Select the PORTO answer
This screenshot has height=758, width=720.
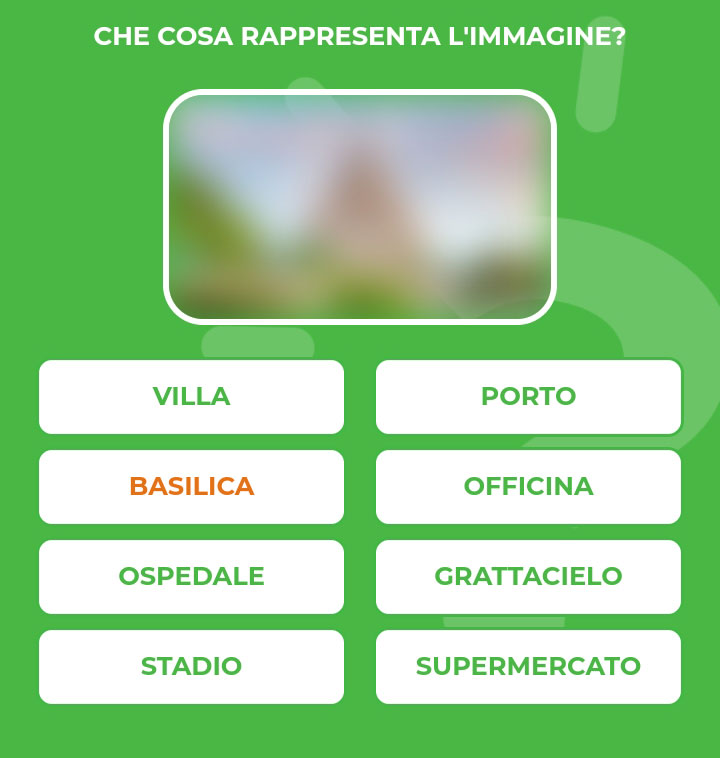(x=528, y=397)
